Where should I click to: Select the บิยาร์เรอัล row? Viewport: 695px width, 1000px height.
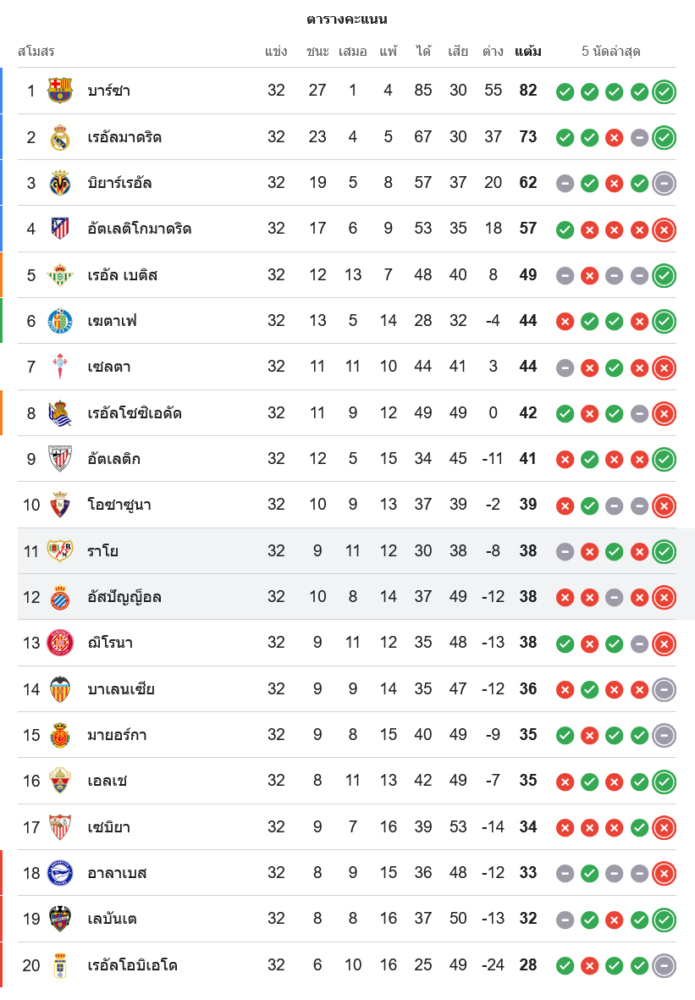click(x=119, y=183)
